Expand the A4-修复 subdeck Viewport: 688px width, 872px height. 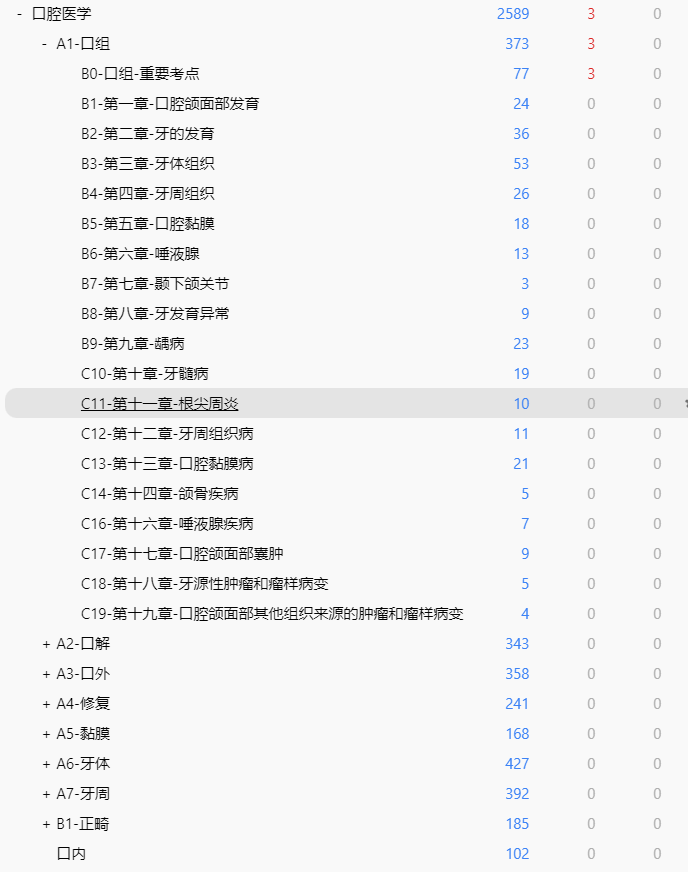(46, 704)
